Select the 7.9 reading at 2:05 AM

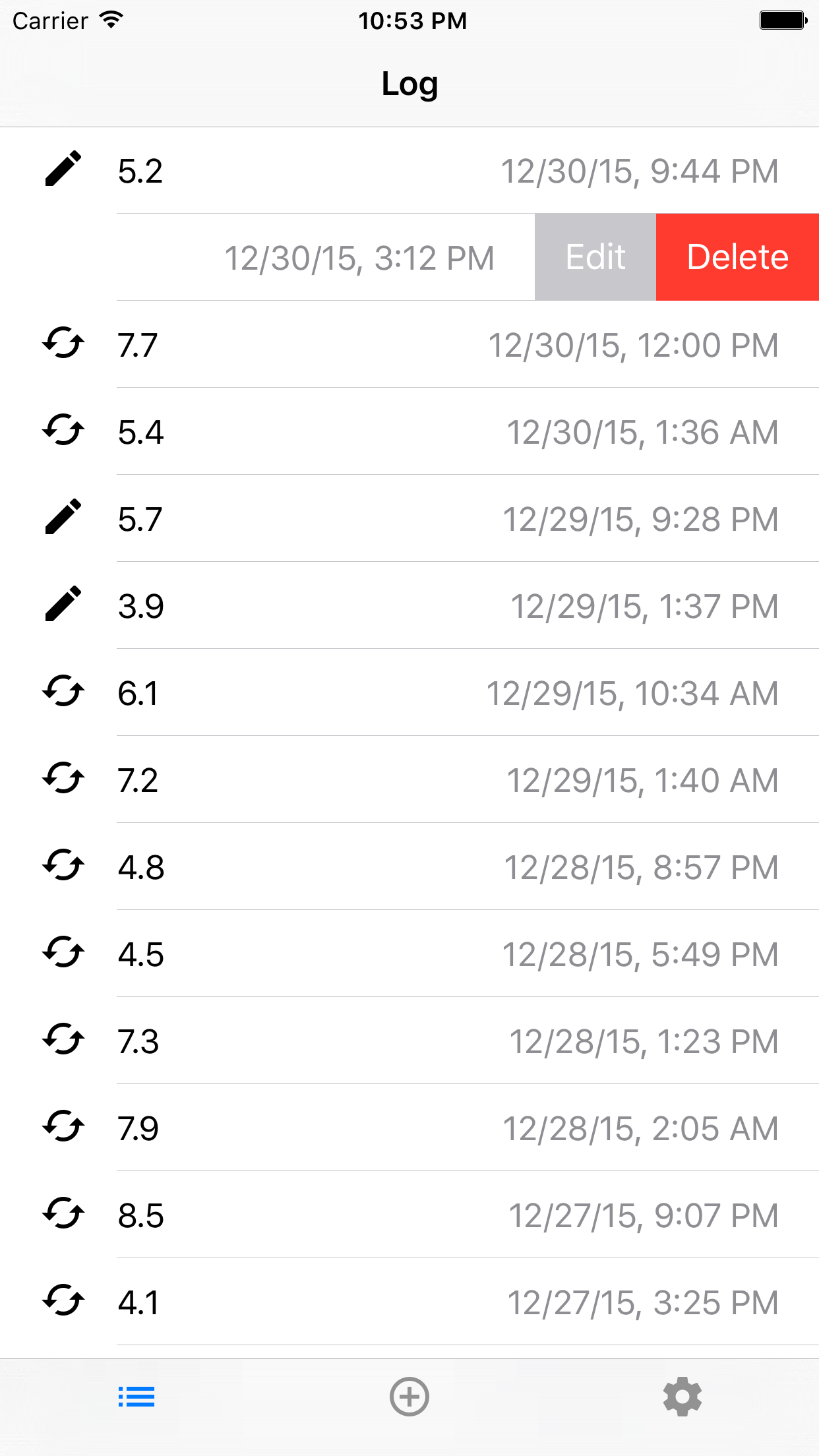(409, 1127)
